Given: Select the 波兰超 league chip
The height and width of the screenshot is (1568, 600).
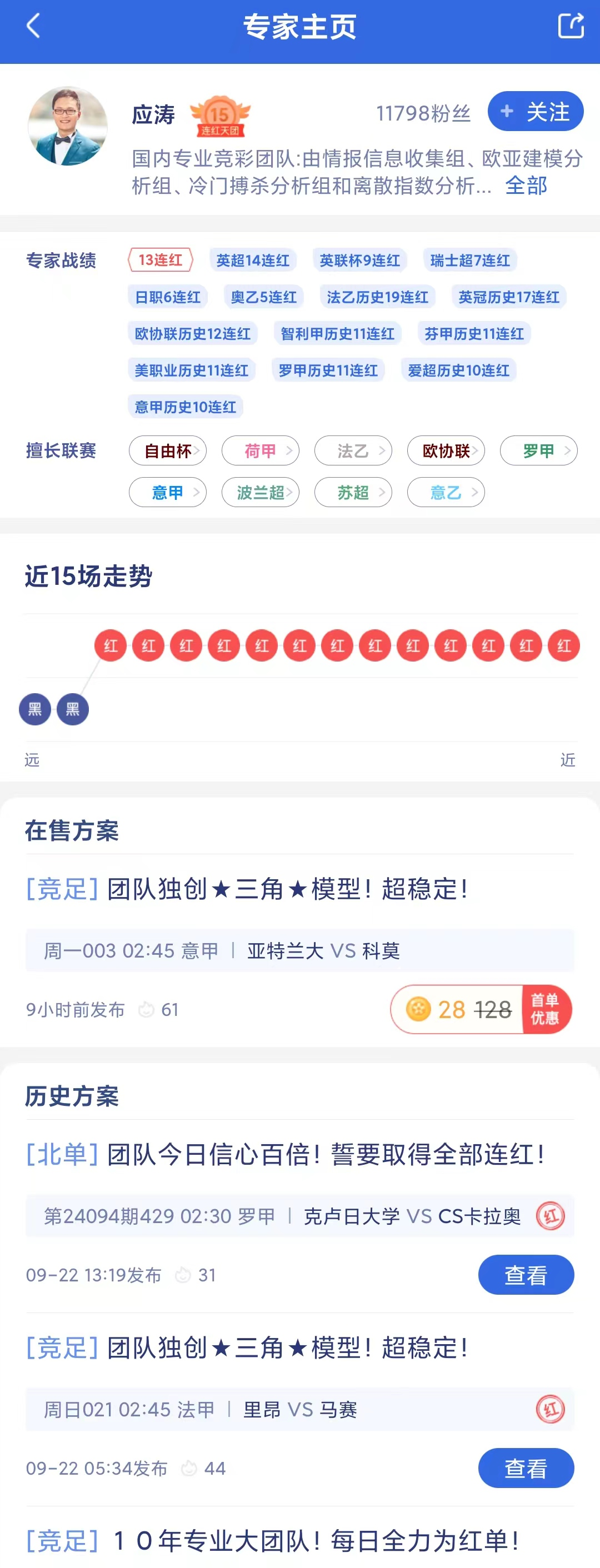Looking at the screenshot, I should tap(261, 493).
